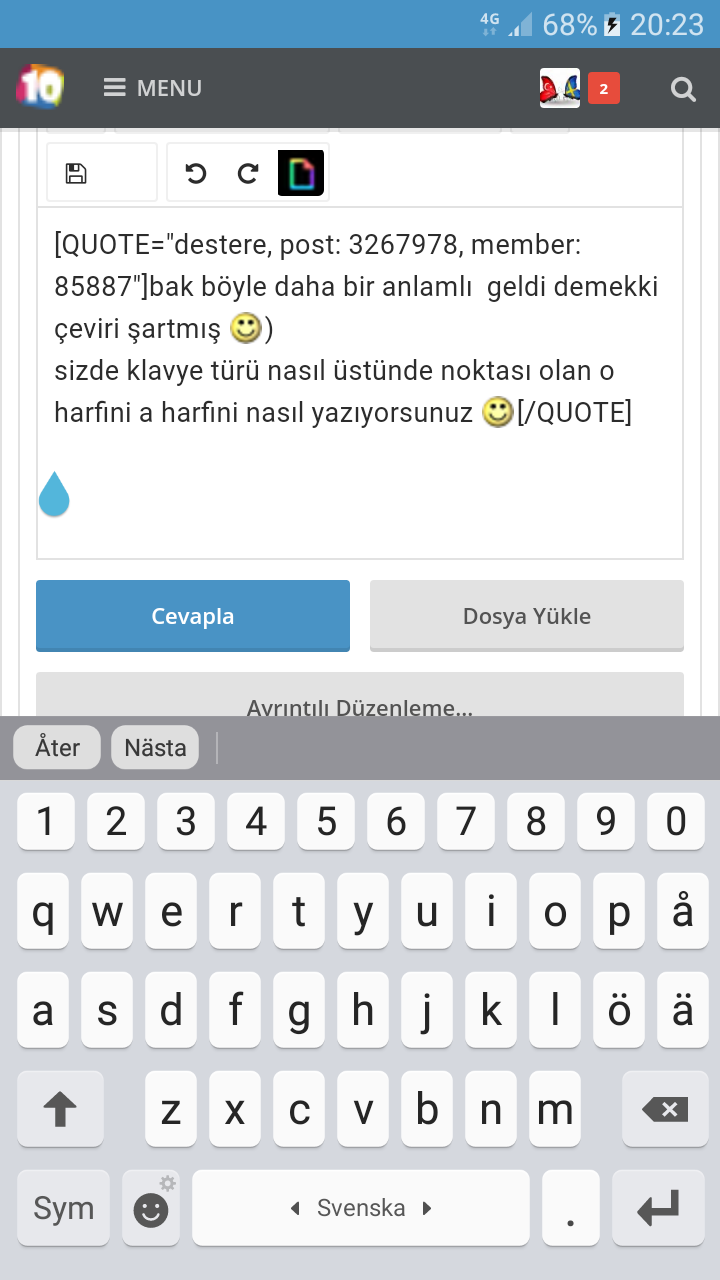Save the draft with floppy icon
This screenshot has height=1280, width=720.
[76, 173]
